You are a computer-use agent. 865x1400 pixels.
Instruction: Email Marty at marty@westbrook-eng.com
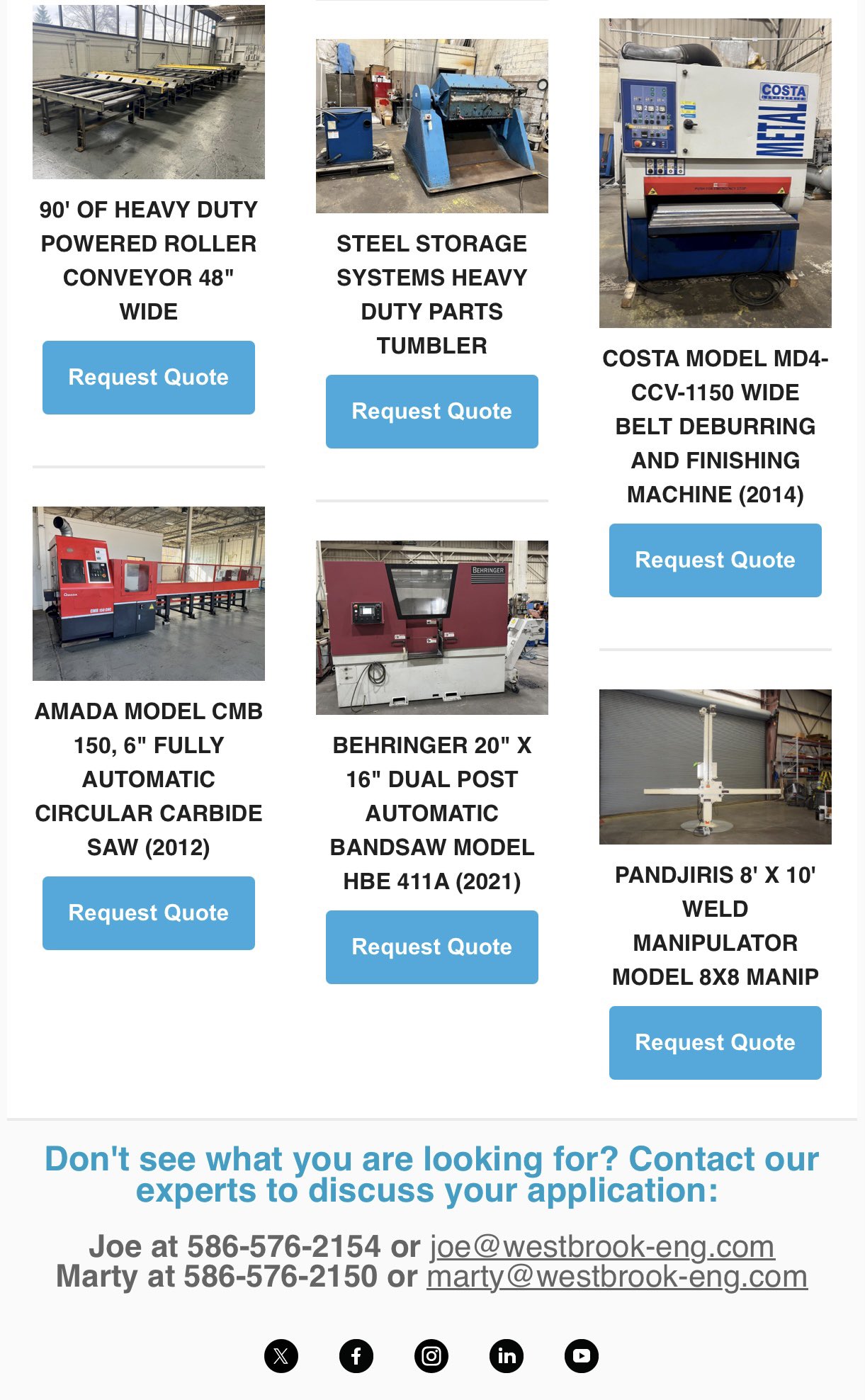[x=616, y=1277]
